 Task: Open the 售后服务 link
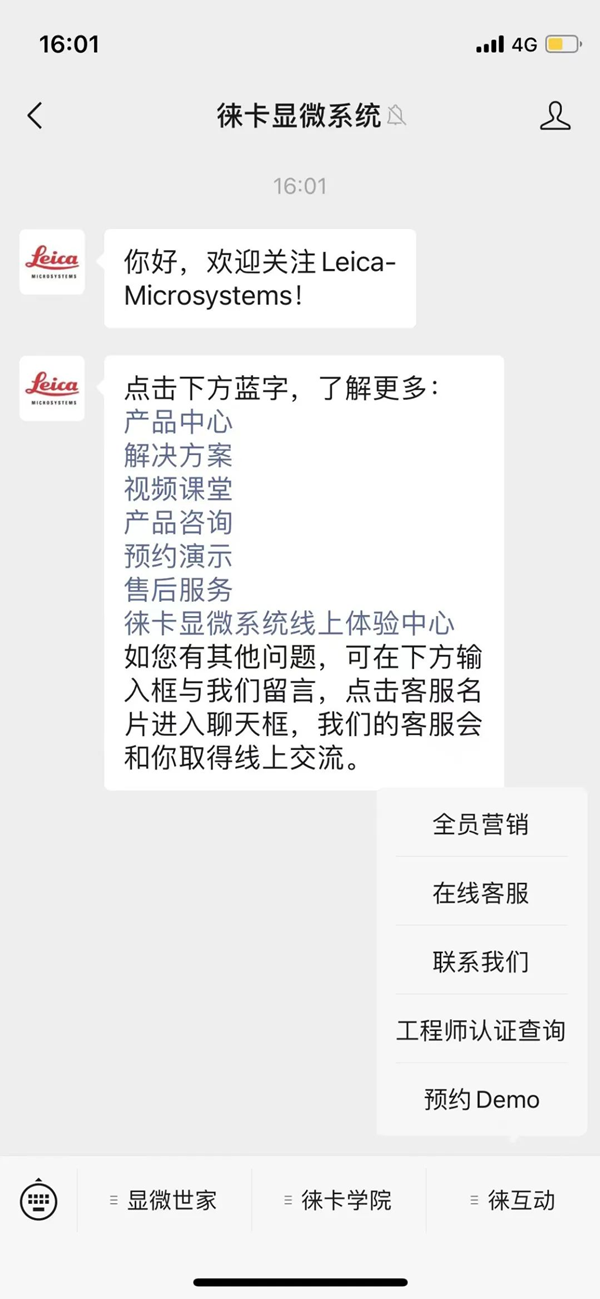[178, 590]
